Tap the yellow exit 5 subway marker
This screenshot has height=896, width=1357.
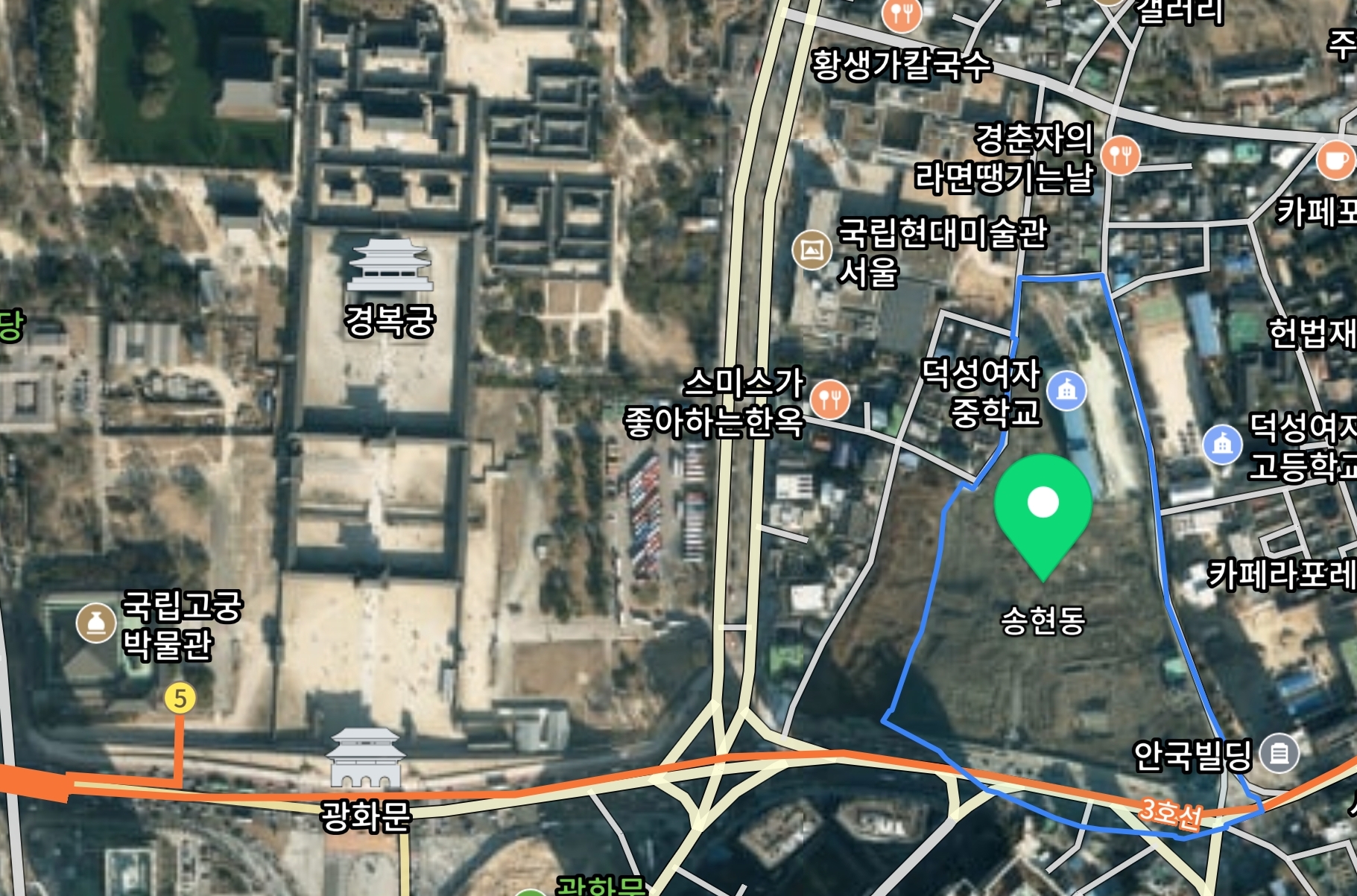click(x=180, y=699)
